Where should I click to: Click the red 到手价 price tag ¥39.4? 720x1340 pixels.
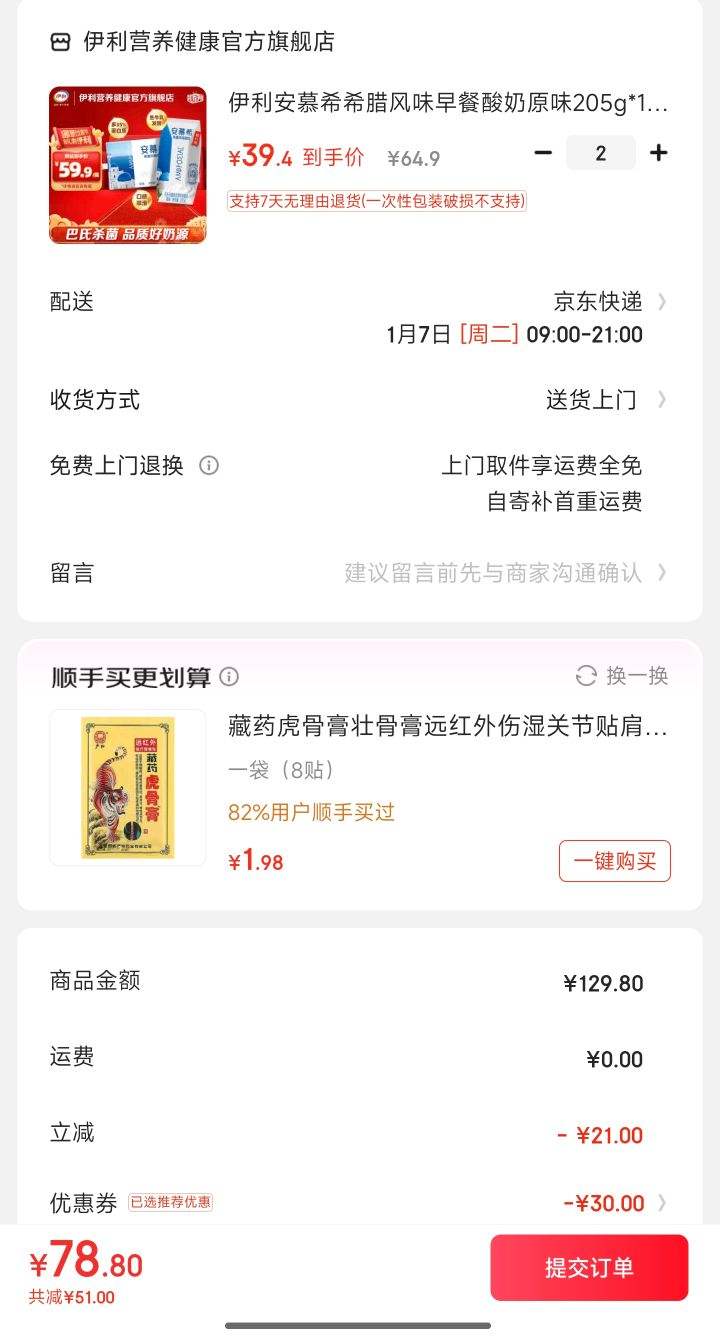point(261,157)
